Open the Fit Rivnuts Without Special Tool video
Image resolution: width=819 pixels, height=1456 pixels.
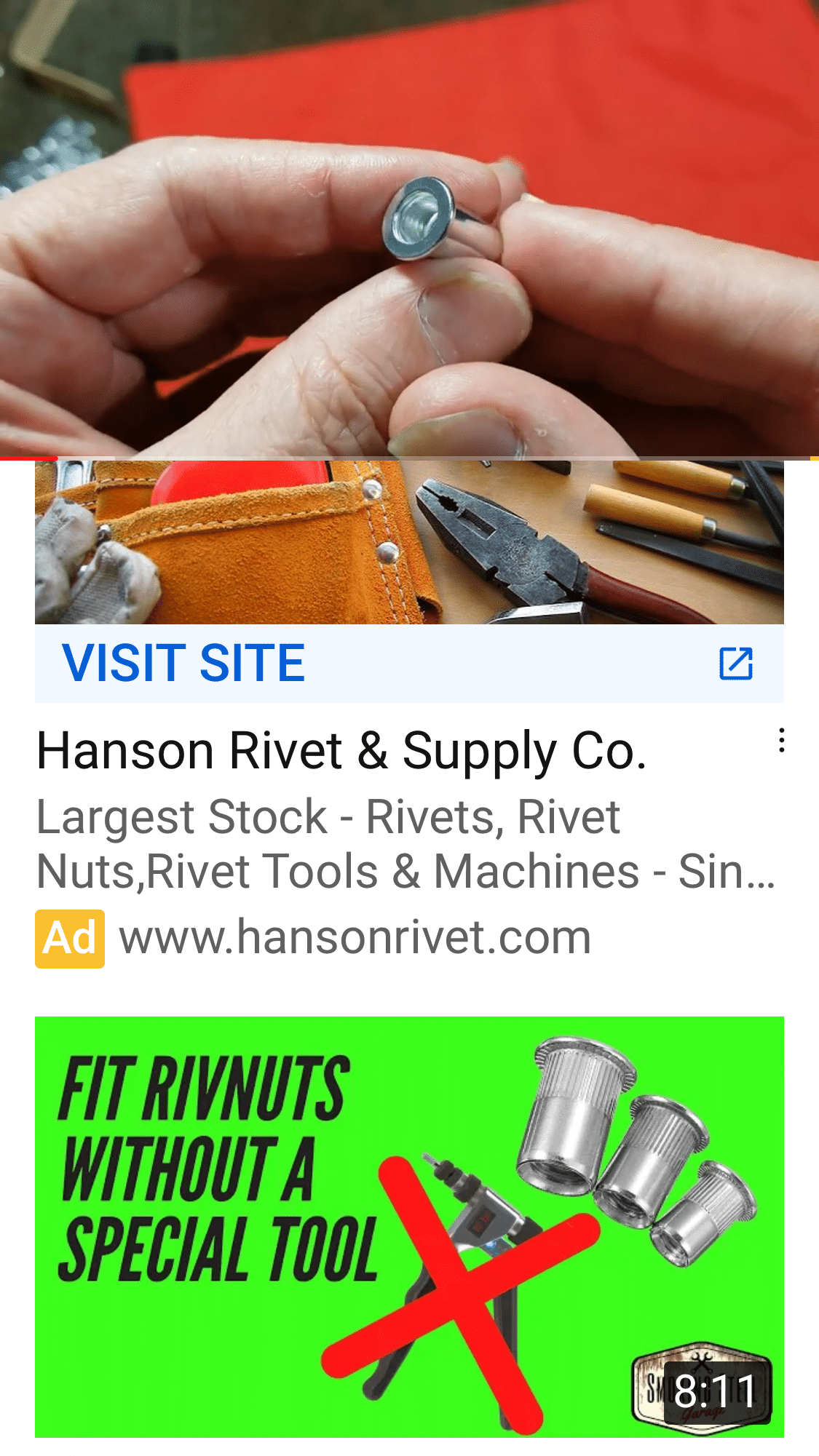coord(409,1226)
